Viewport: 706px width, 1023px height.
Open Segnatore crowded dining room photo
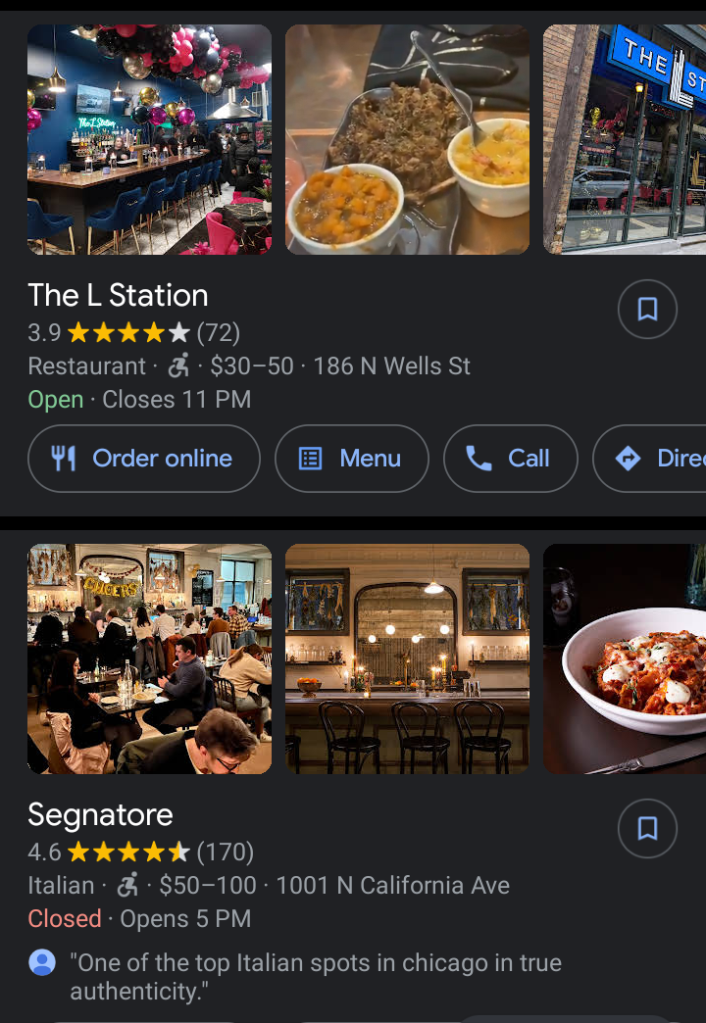click(x=149, y=659)
